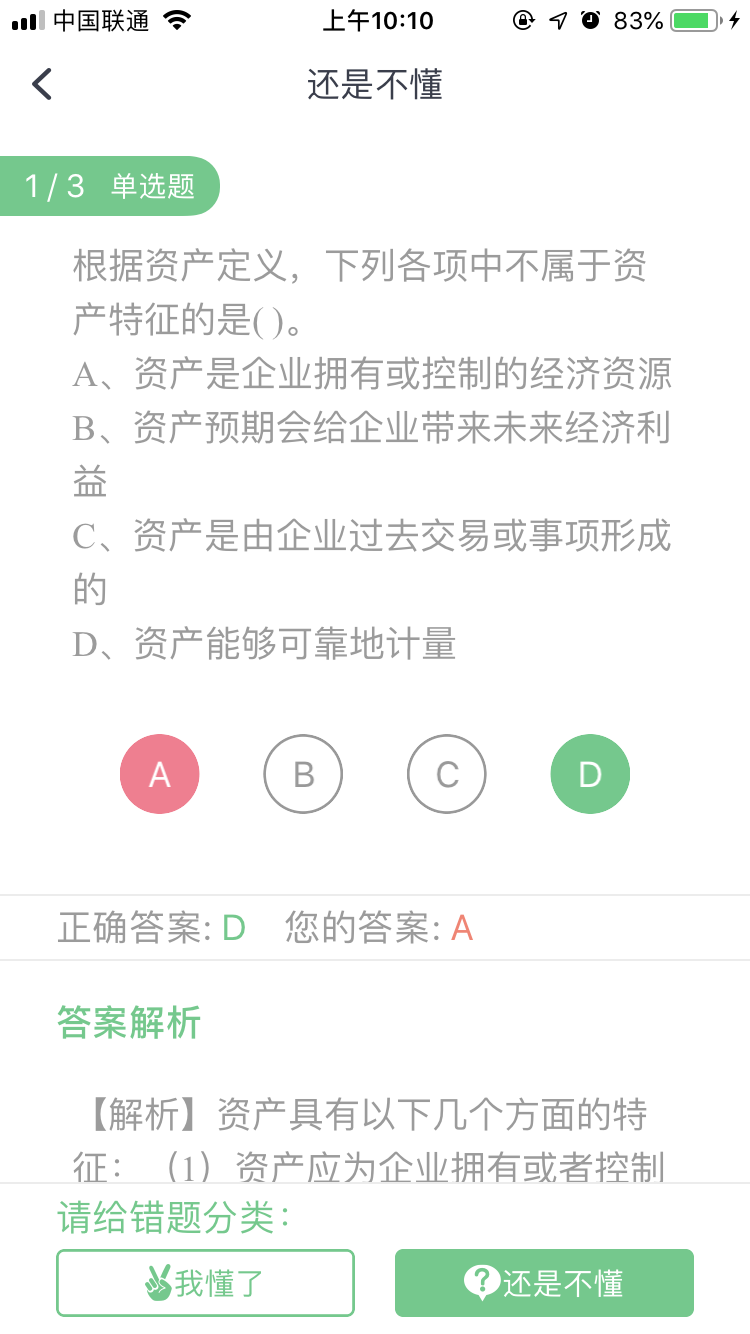
Task: Tap the 还是不懂 page title
Action: click(375, 86)
